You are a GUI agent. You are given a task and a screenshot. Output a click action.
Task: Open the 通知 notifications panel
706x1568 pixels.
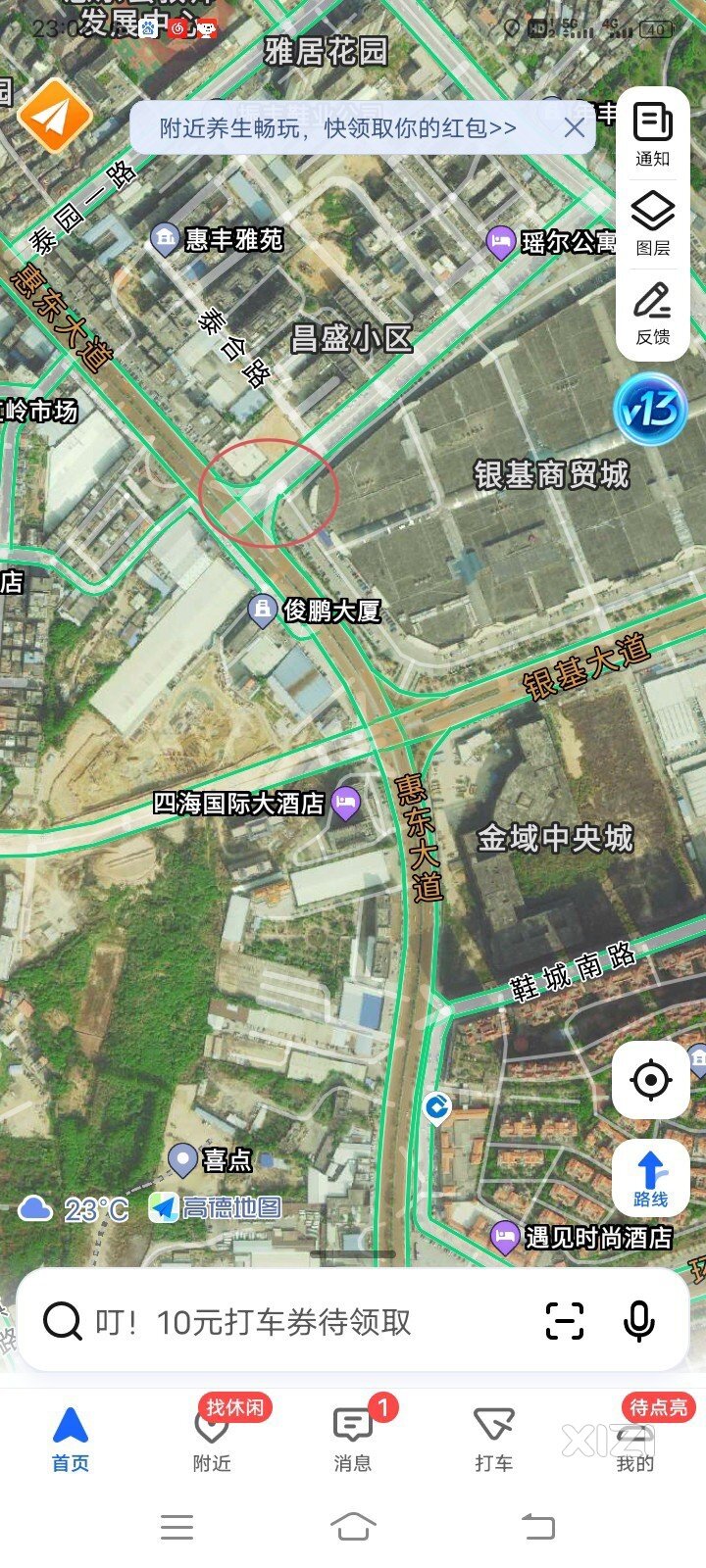[653, 134]
